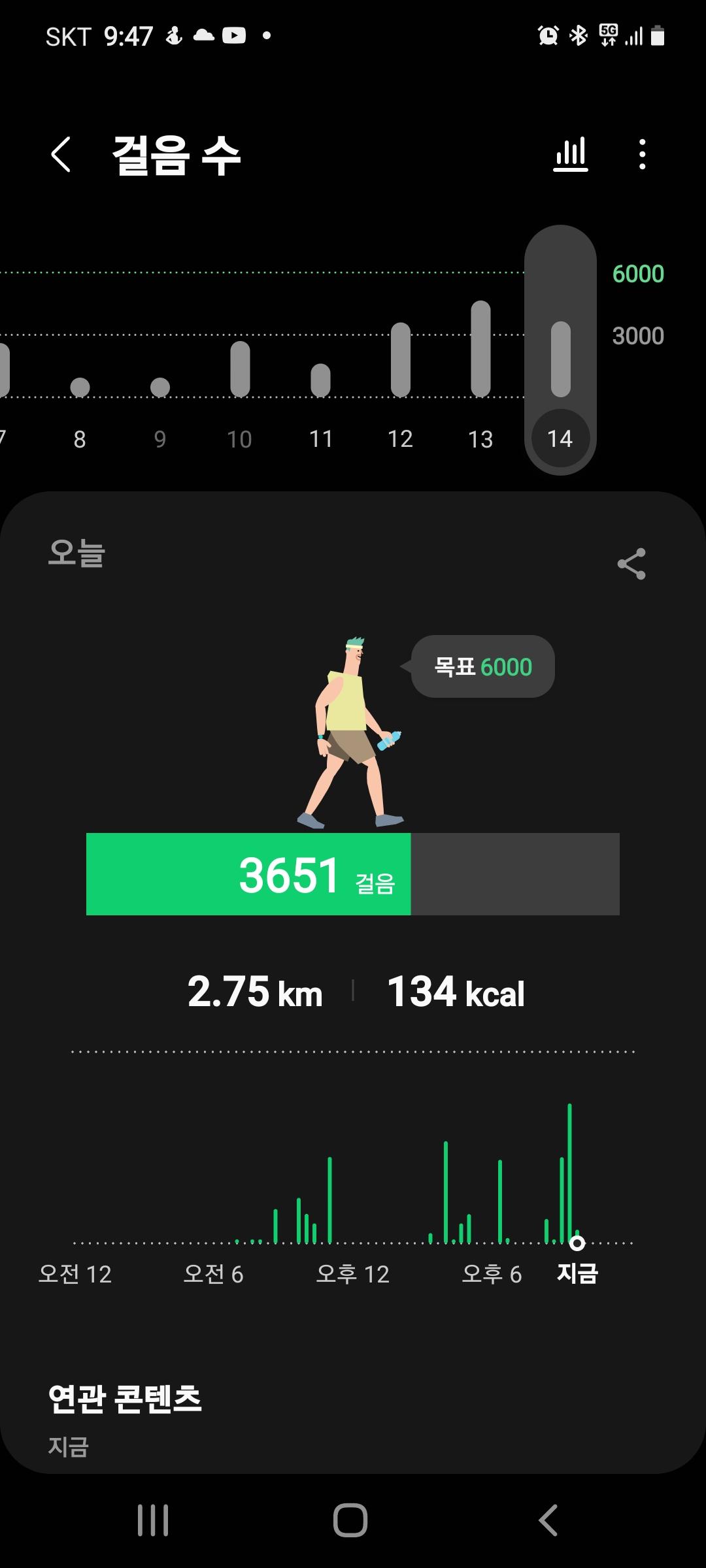Tap the 목표 6000 goal bubble
Viewport: 706px width, 1568px height.
[x=483, y=666]
